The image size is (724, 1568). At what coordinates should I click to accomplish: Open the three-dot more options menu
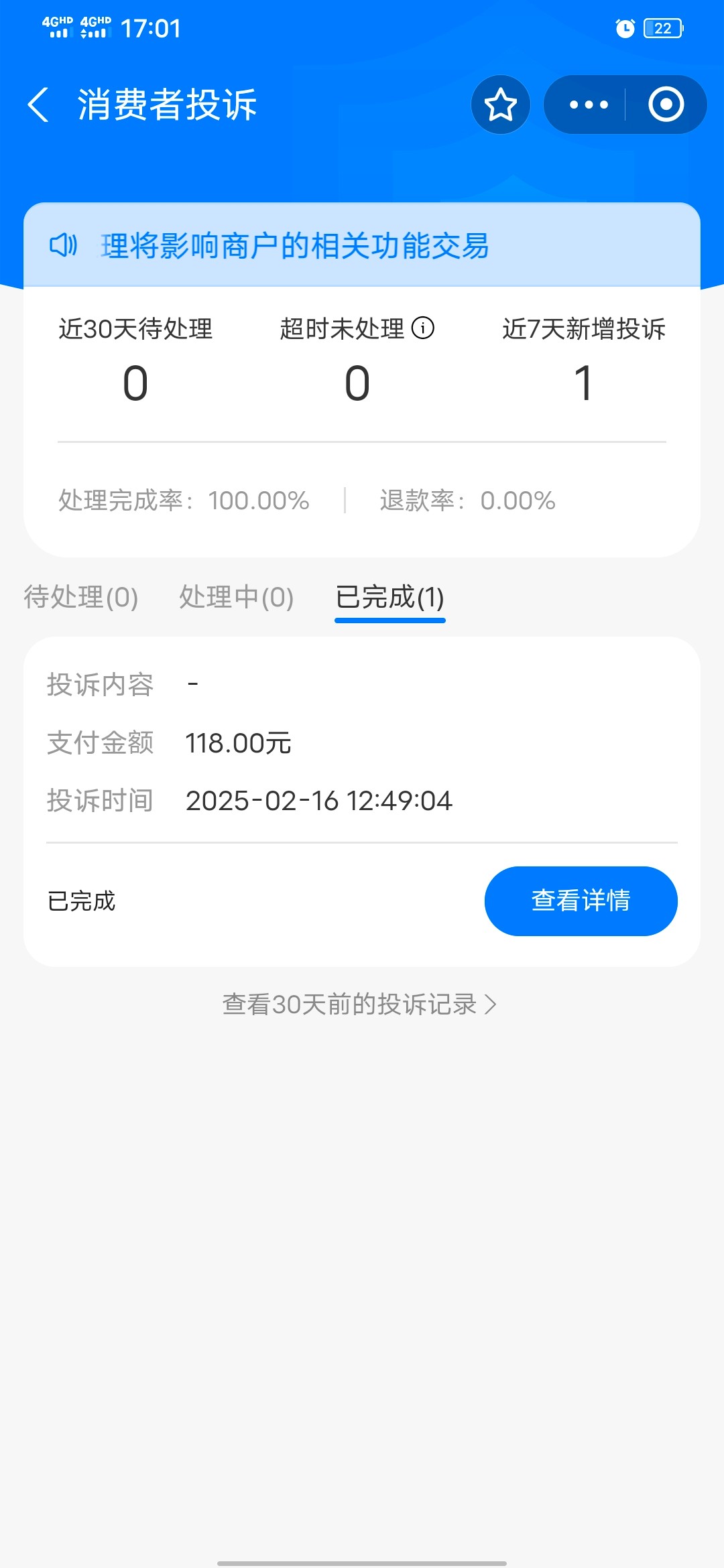(x=588, y=105)
